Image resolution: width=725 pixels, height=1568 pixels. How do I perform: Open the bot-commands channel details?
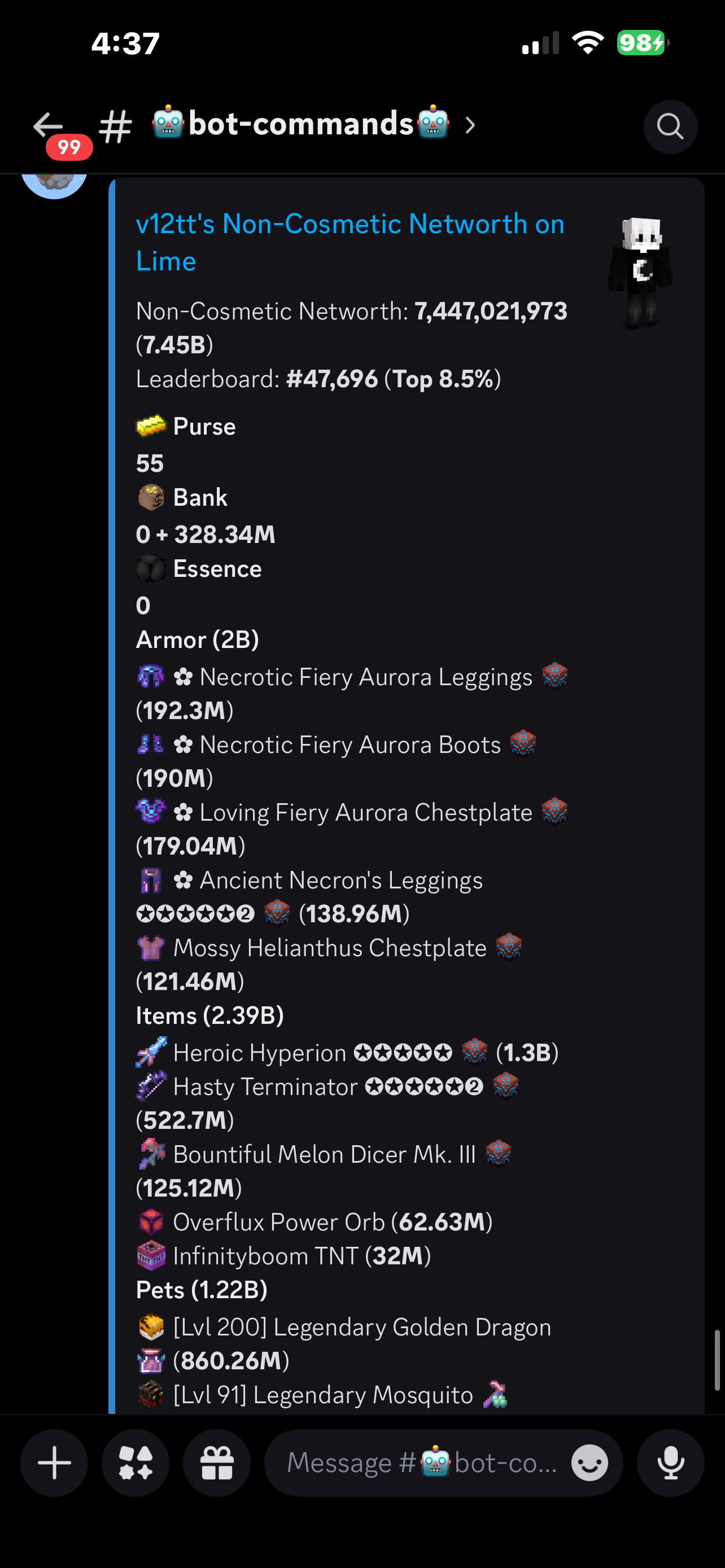(x=302, y=124)
